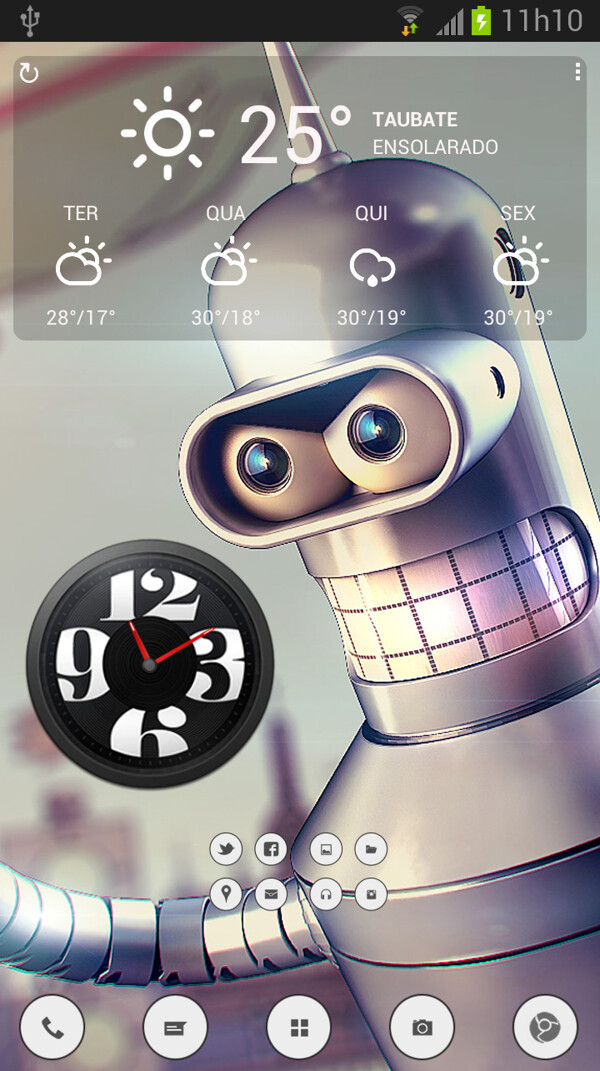Image resolution: width=600 pixels, height=1071 pixels.
Task: Open the analog clock widget
Action: (x=150, y=663)
